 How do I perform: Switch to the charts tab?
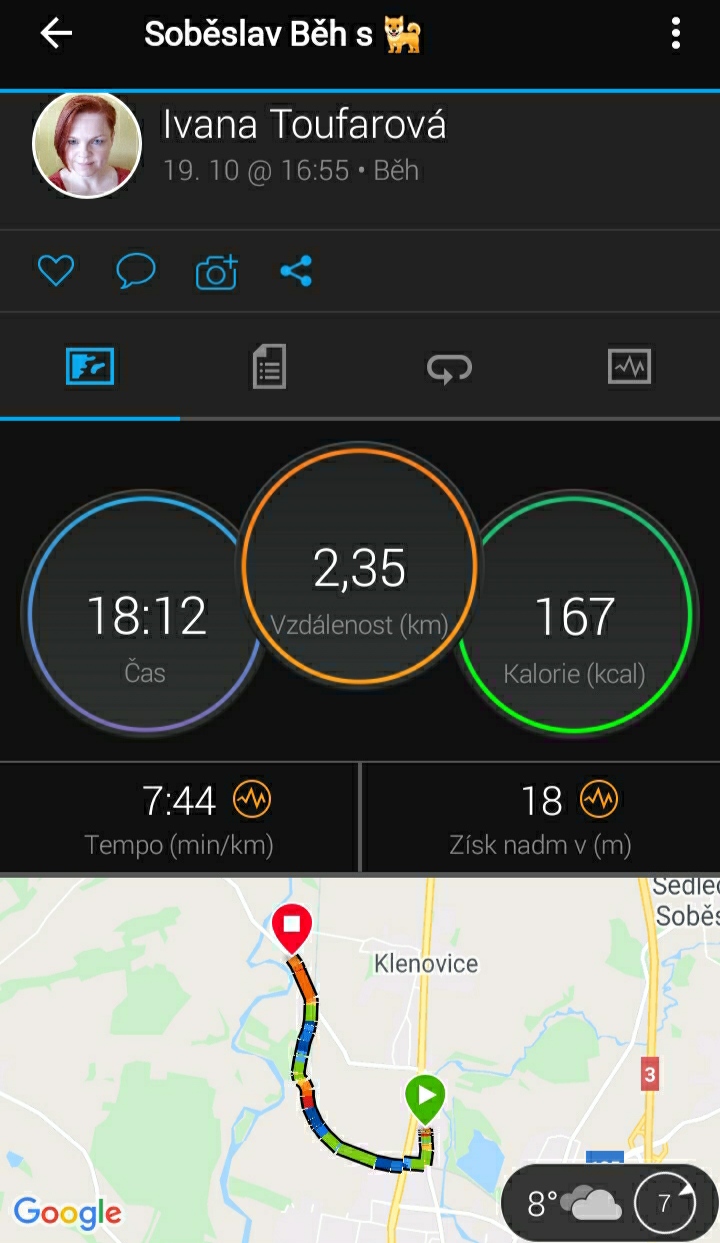tap(629, 366)
